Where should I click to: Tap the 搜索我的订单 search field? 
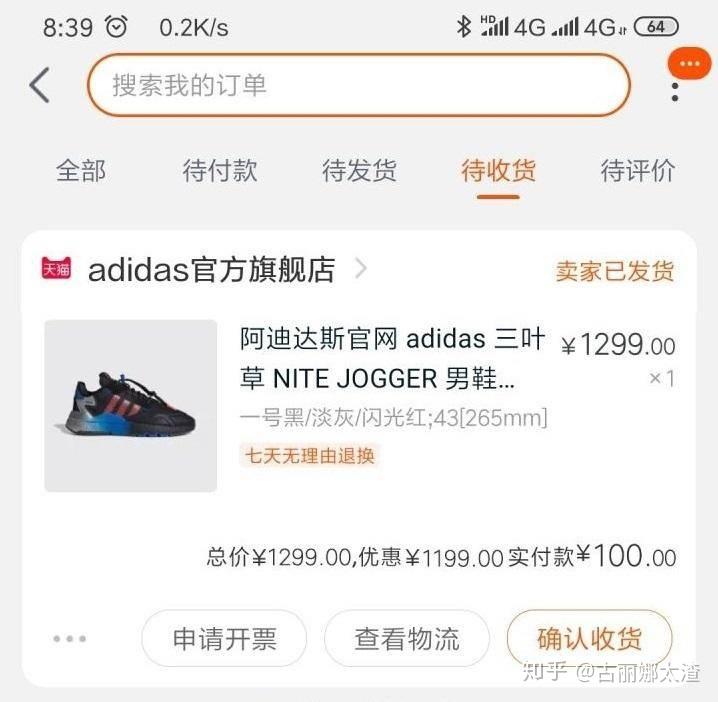coord(358,85)
